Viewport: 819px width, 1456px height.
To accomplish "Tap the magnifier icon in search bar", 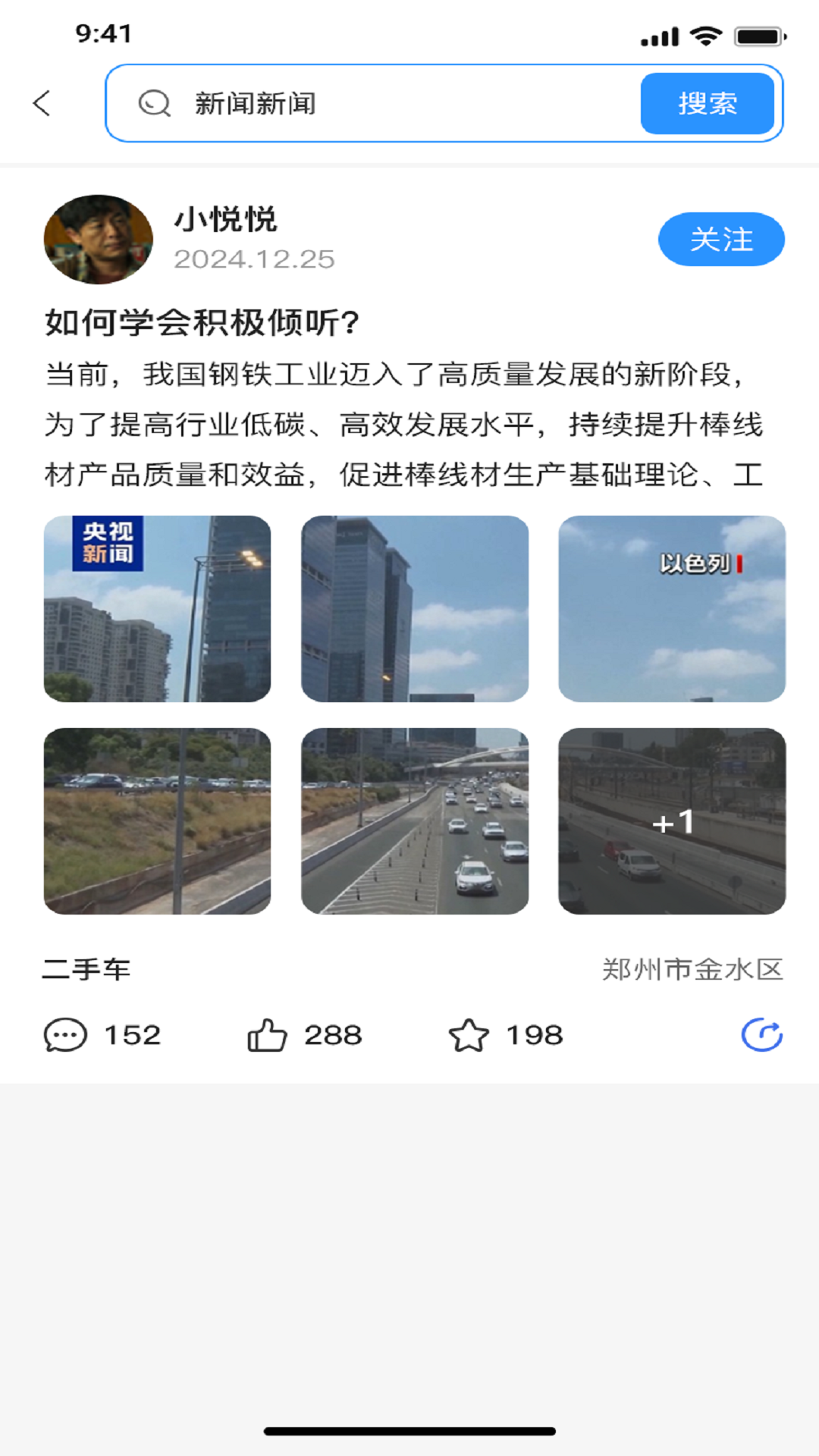I will point(154,103).
